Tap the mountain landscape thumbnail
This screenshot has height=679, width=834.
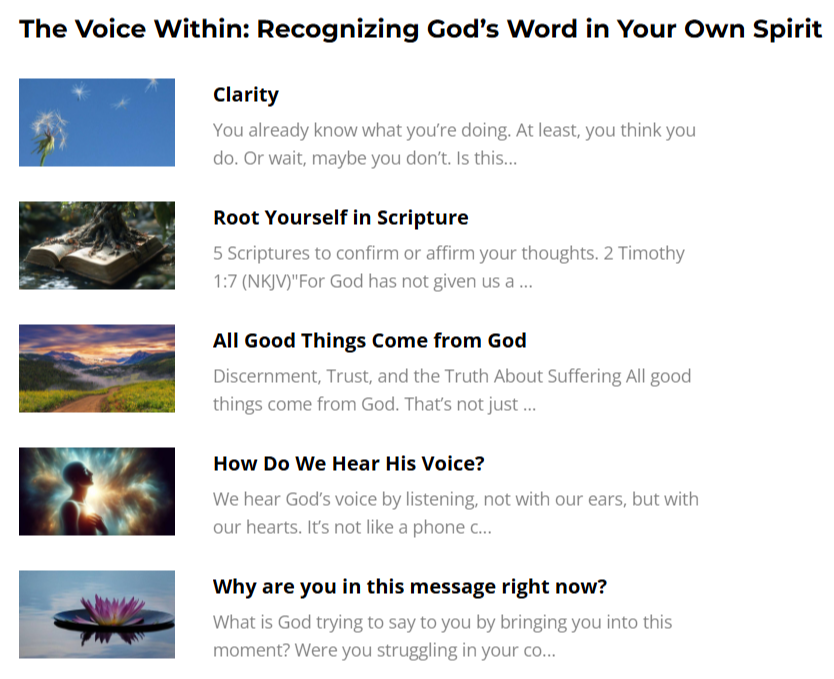(x=97, y=368)
